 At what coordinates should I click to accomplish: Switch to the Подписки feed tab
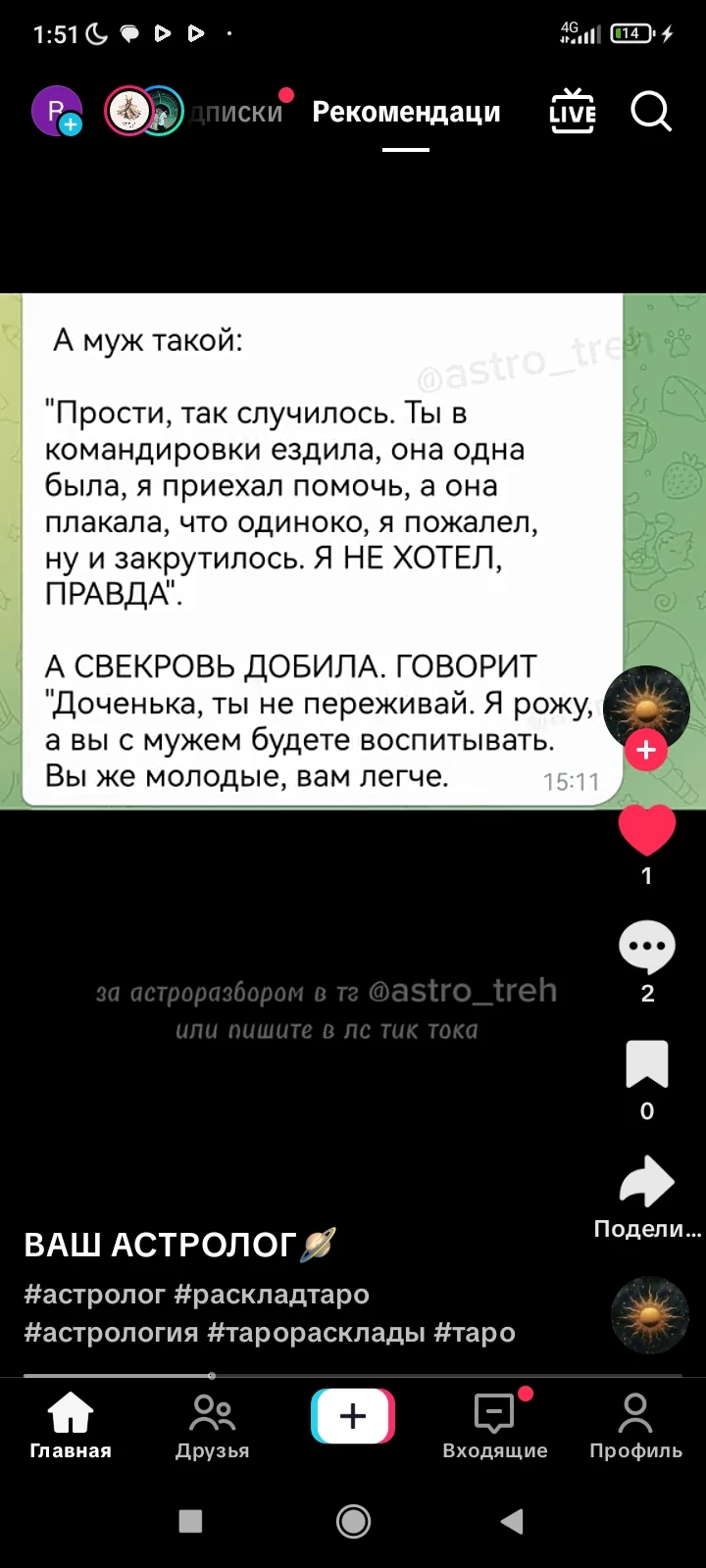point(235,113)
